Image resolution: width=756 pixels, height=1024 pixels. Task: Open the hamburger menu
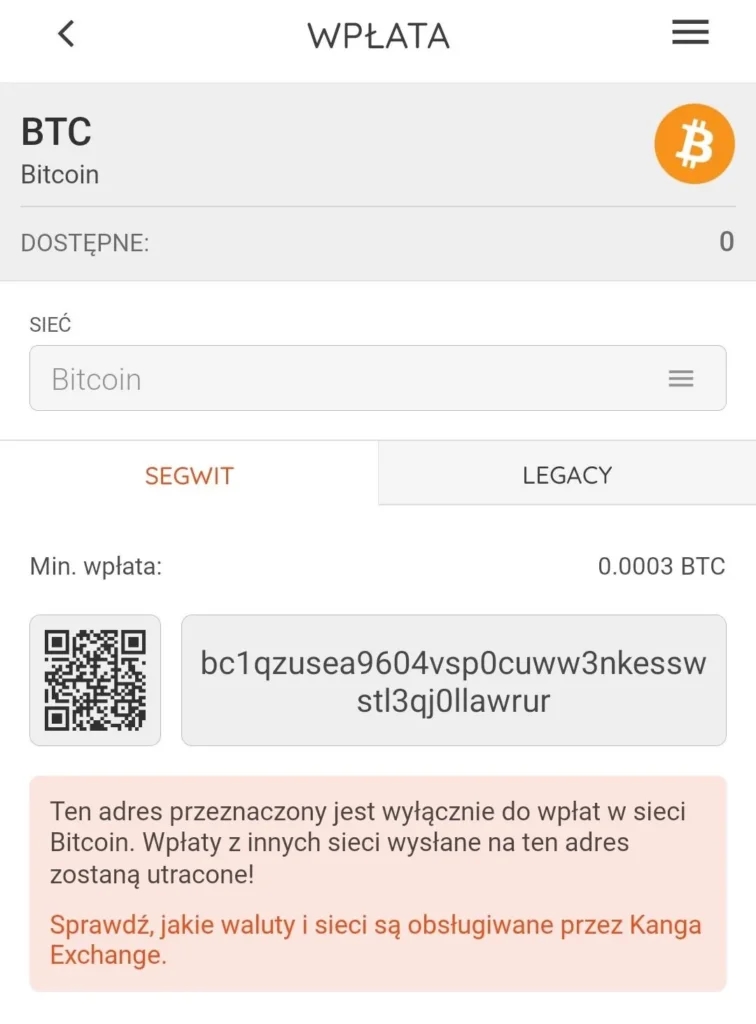point(690,33)
